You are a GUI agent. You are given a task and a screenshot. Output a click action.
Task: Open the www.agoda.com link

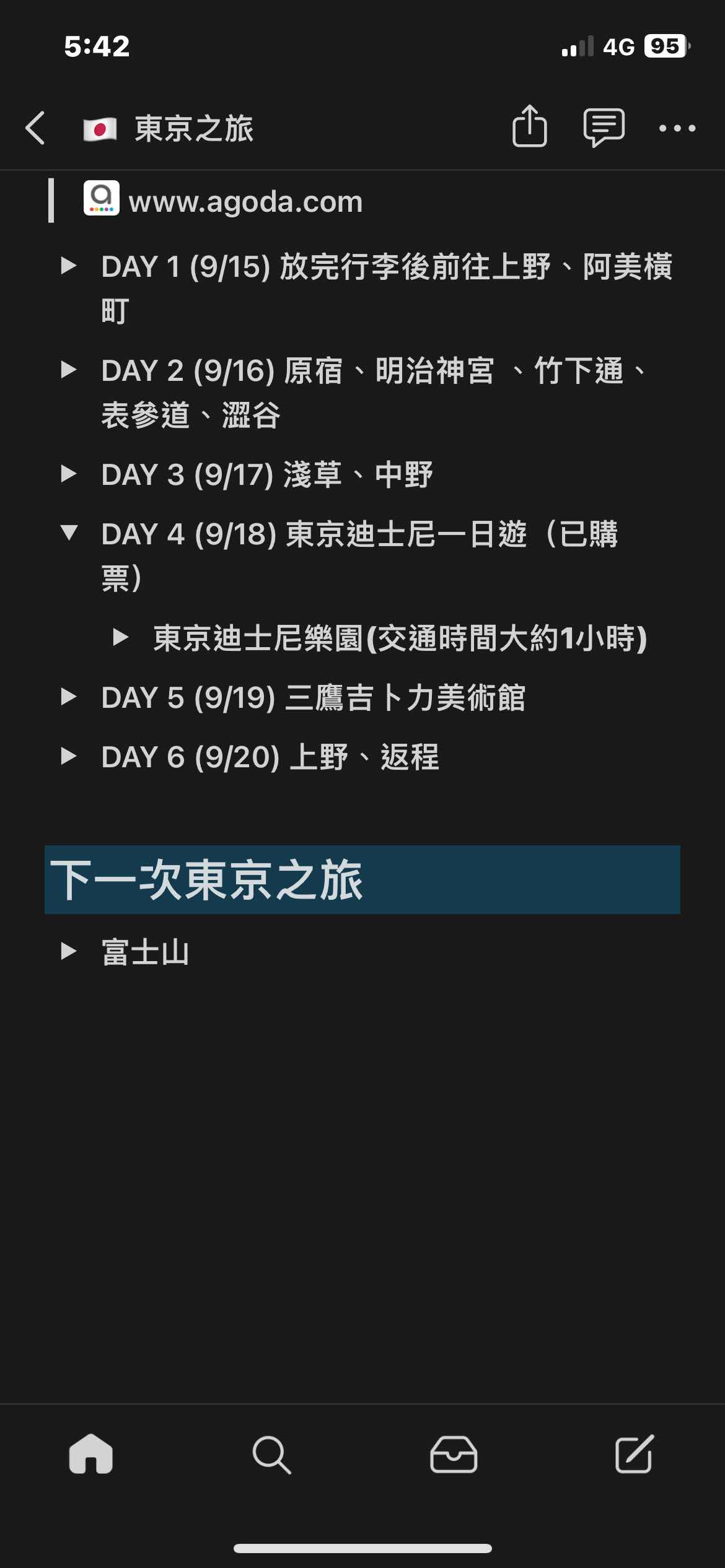point(245,202)
